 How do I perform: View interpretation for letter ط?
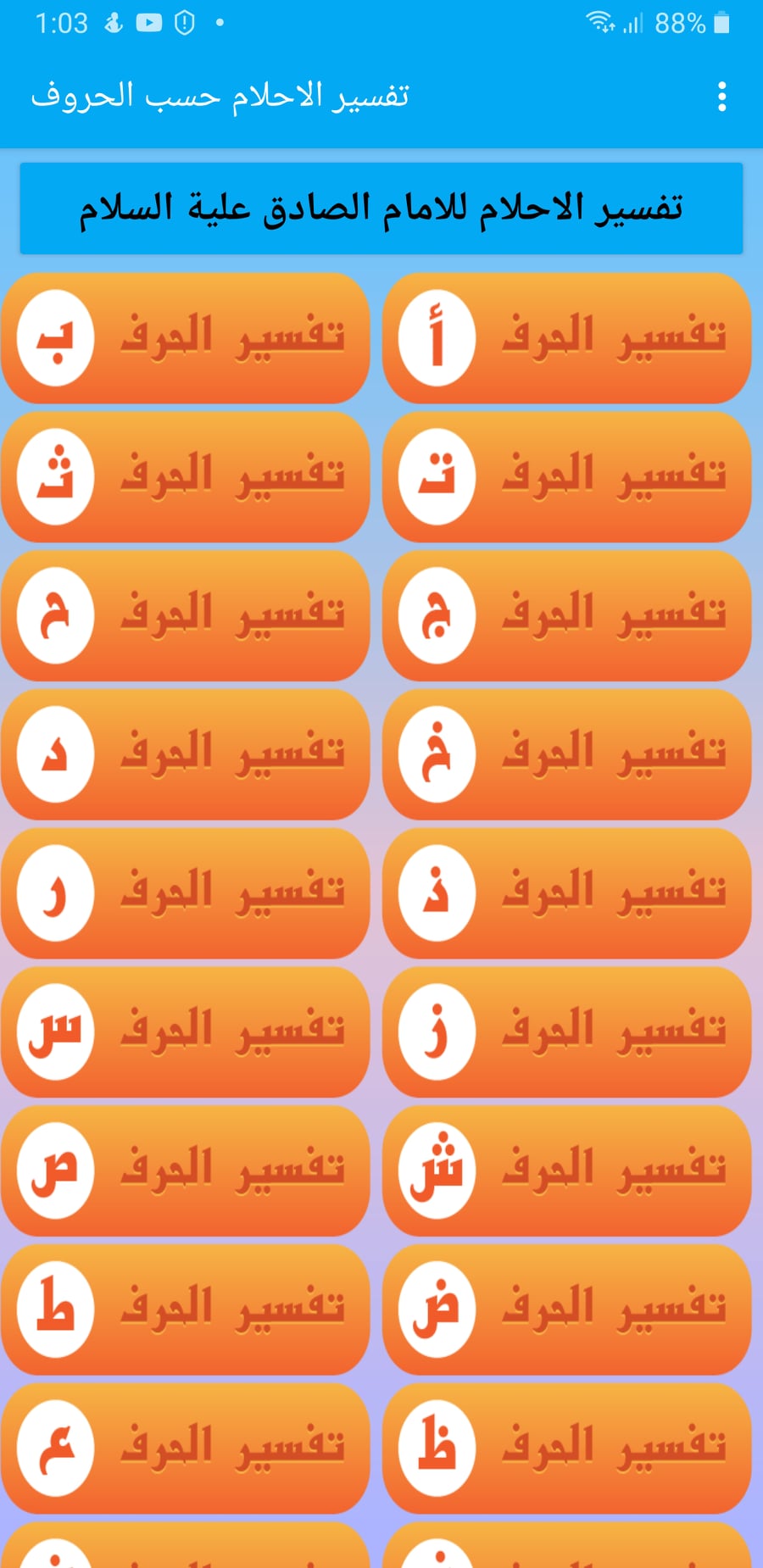[186, 1310]
